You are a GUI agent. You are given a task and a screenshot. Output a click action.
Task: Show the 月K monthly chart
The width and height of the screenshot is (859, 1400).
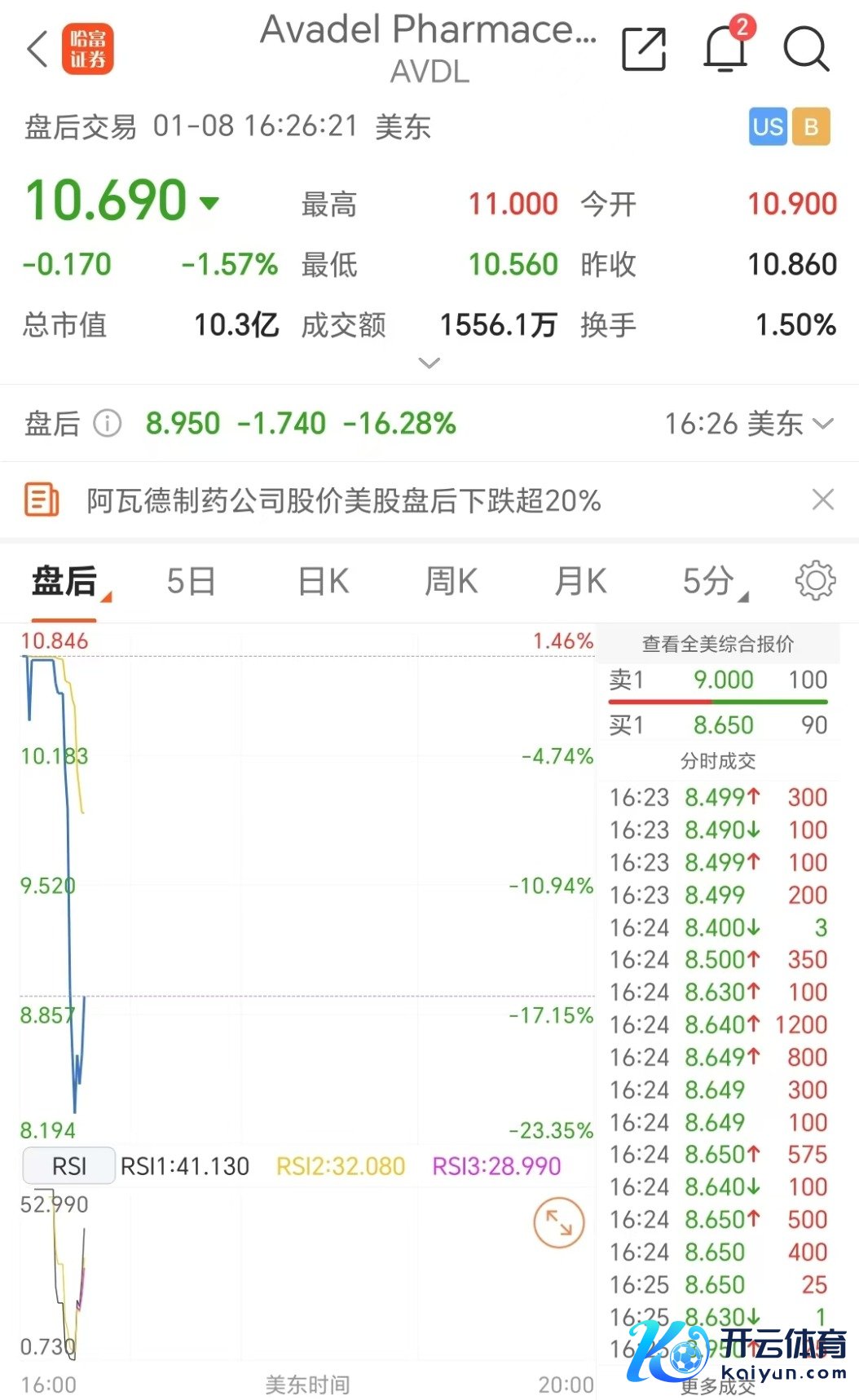coord(580,582)
